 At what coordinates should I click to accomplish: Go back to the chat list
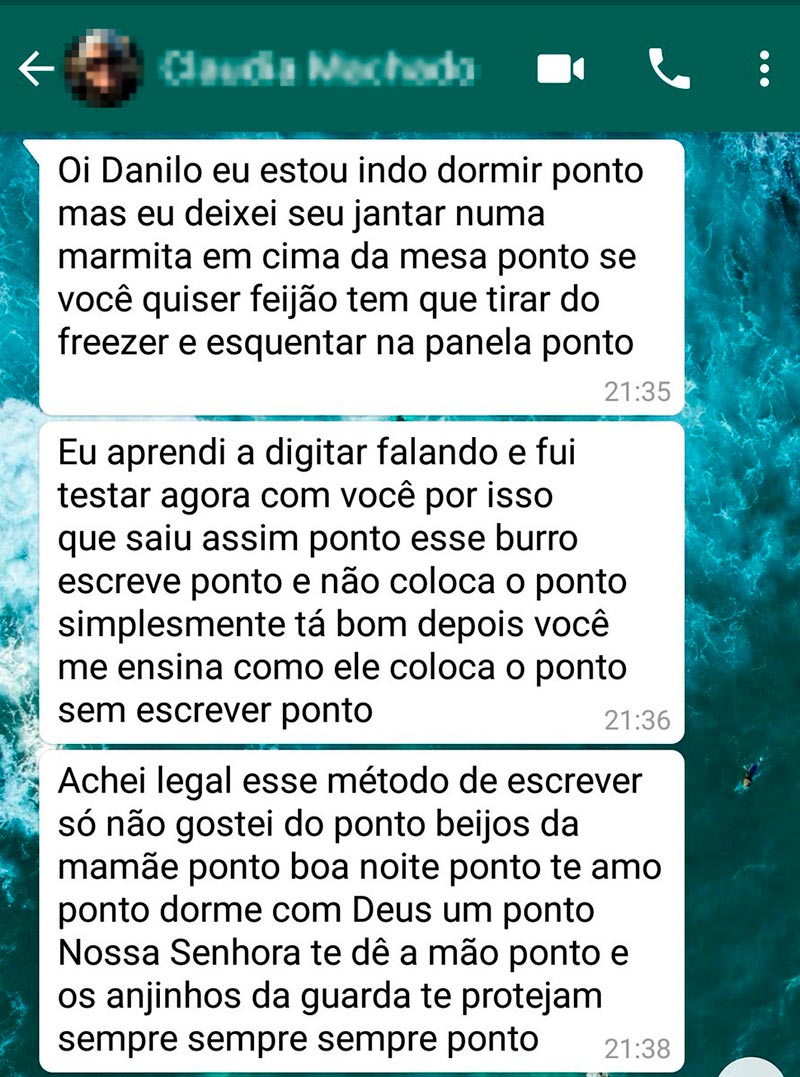pos(35,68)
